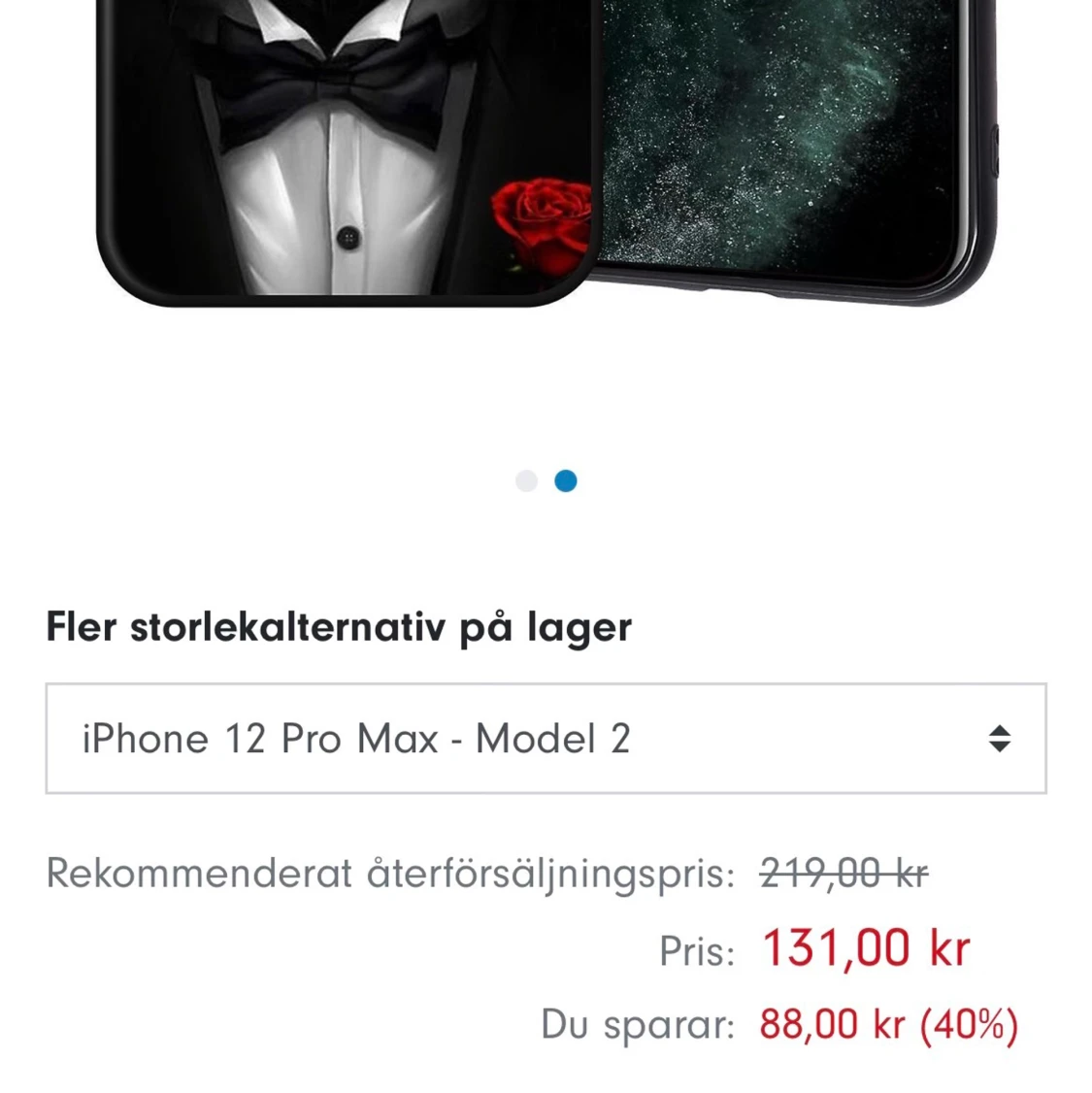Click the 'Du sparar: 88,00 kr (40%)' savings text
1092x1093 pixels.
pyautogui.click(x=779, y=1023)
